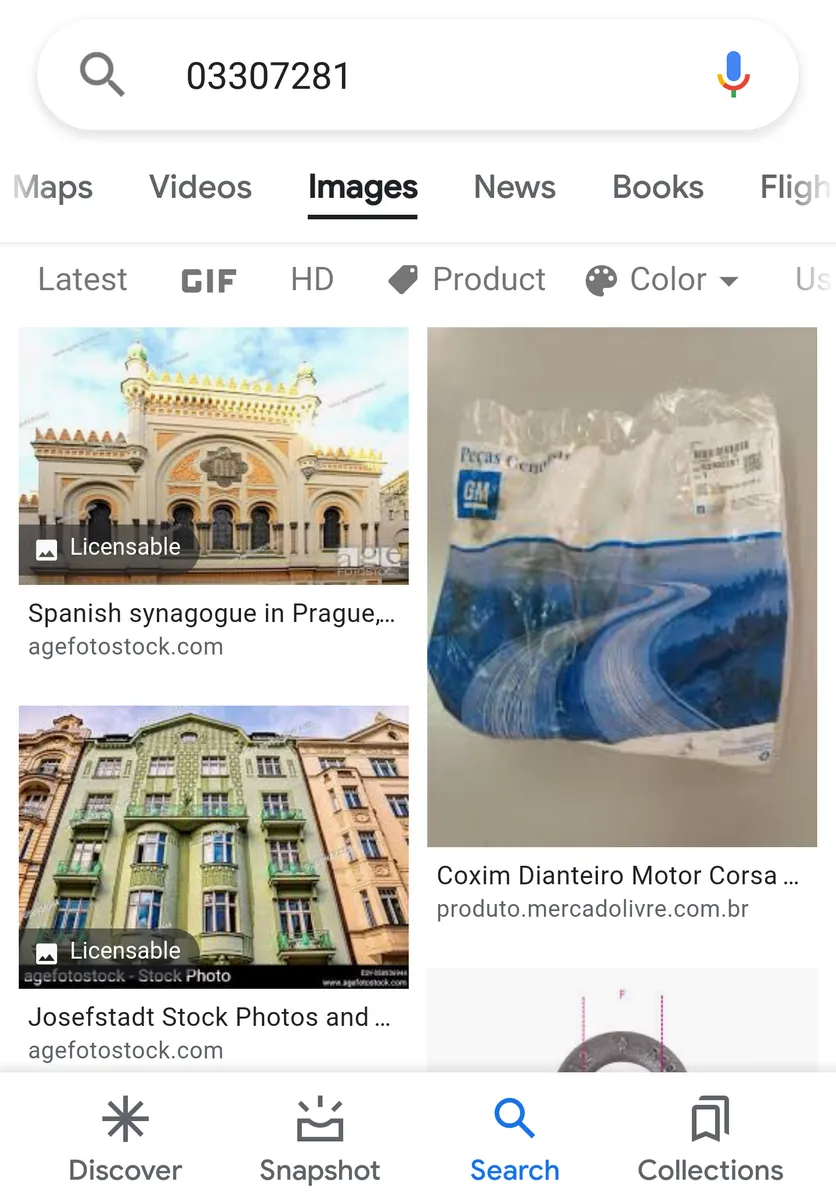Open the Snapshot section
This screenshot has width=836, height=1200.
(320, 1139)
